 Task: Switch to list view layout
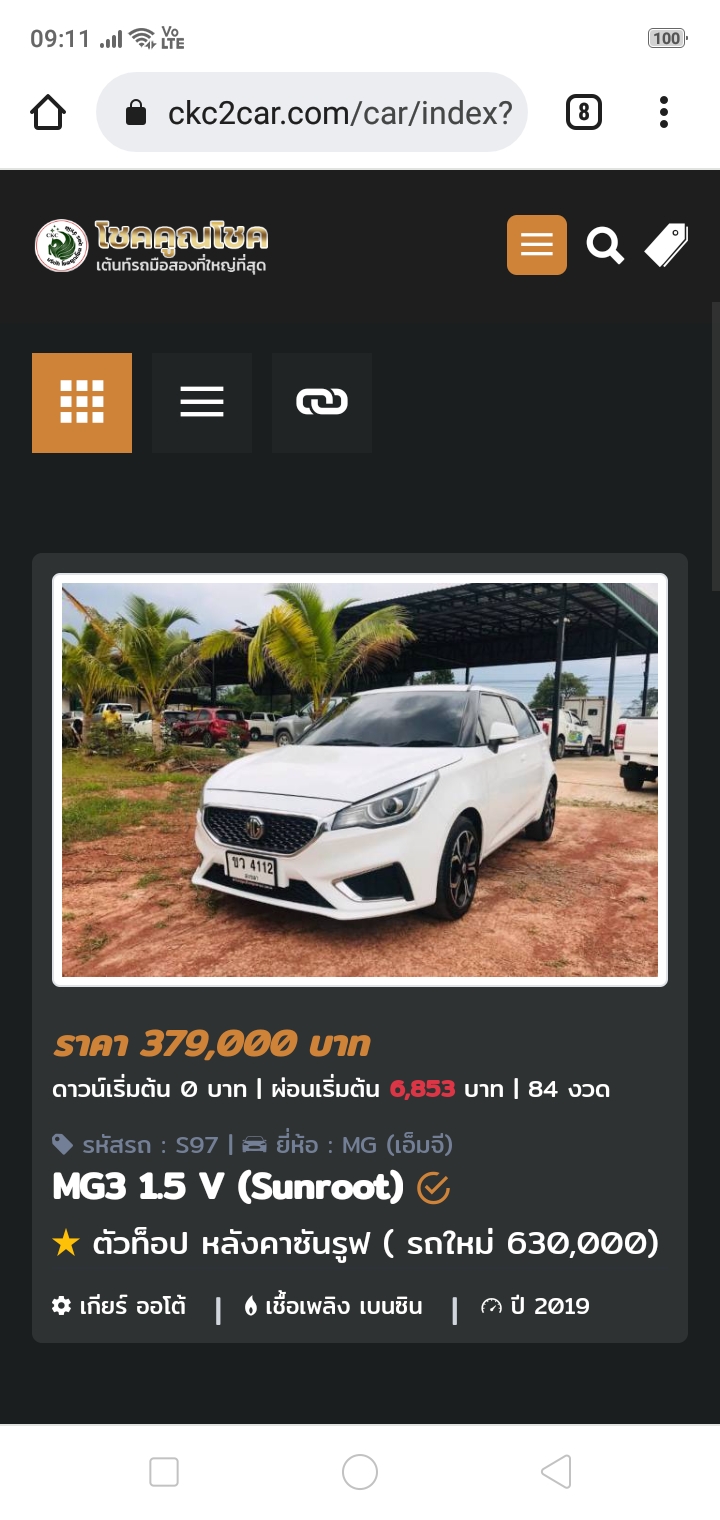202,403
